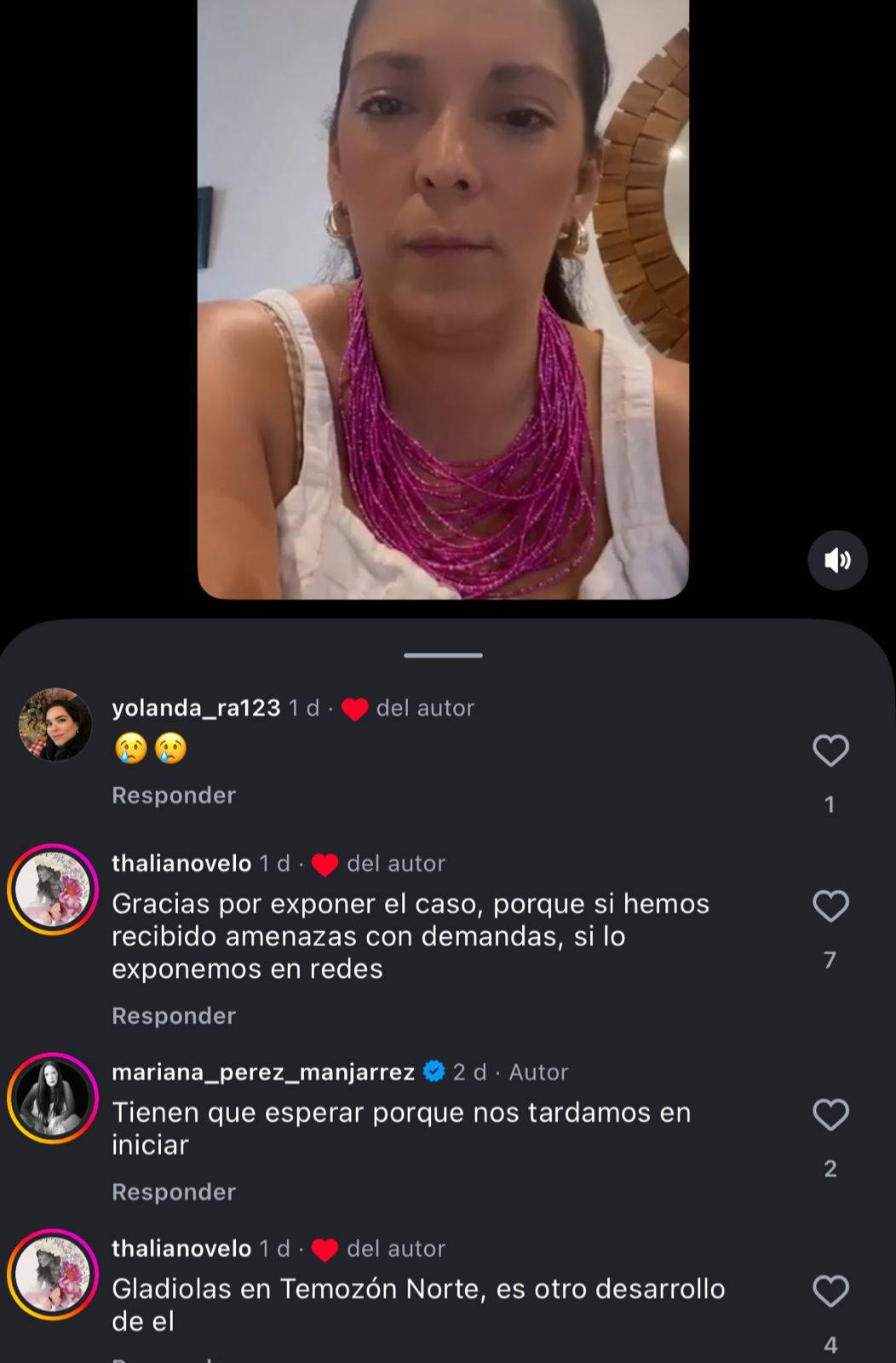Reply to thalianovelo's comment about exponer el caso
896x1363 pixels.
174,1016
